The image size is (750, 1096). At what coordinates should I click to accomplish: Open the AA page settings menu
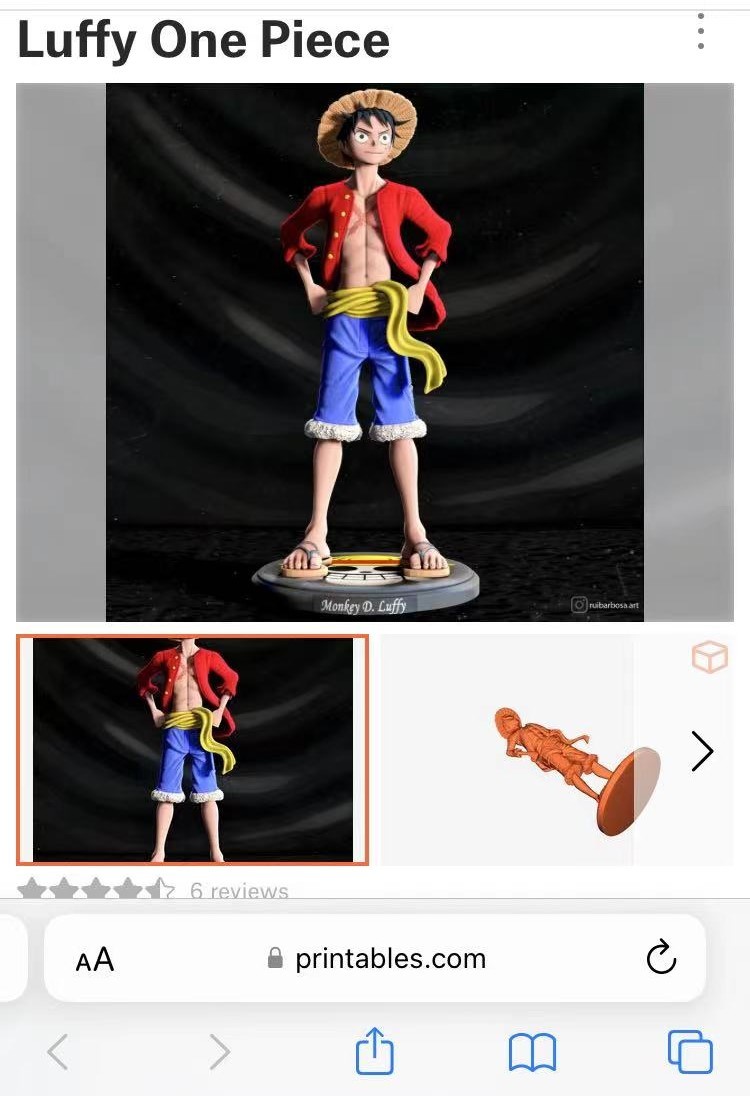pos(95,960)
